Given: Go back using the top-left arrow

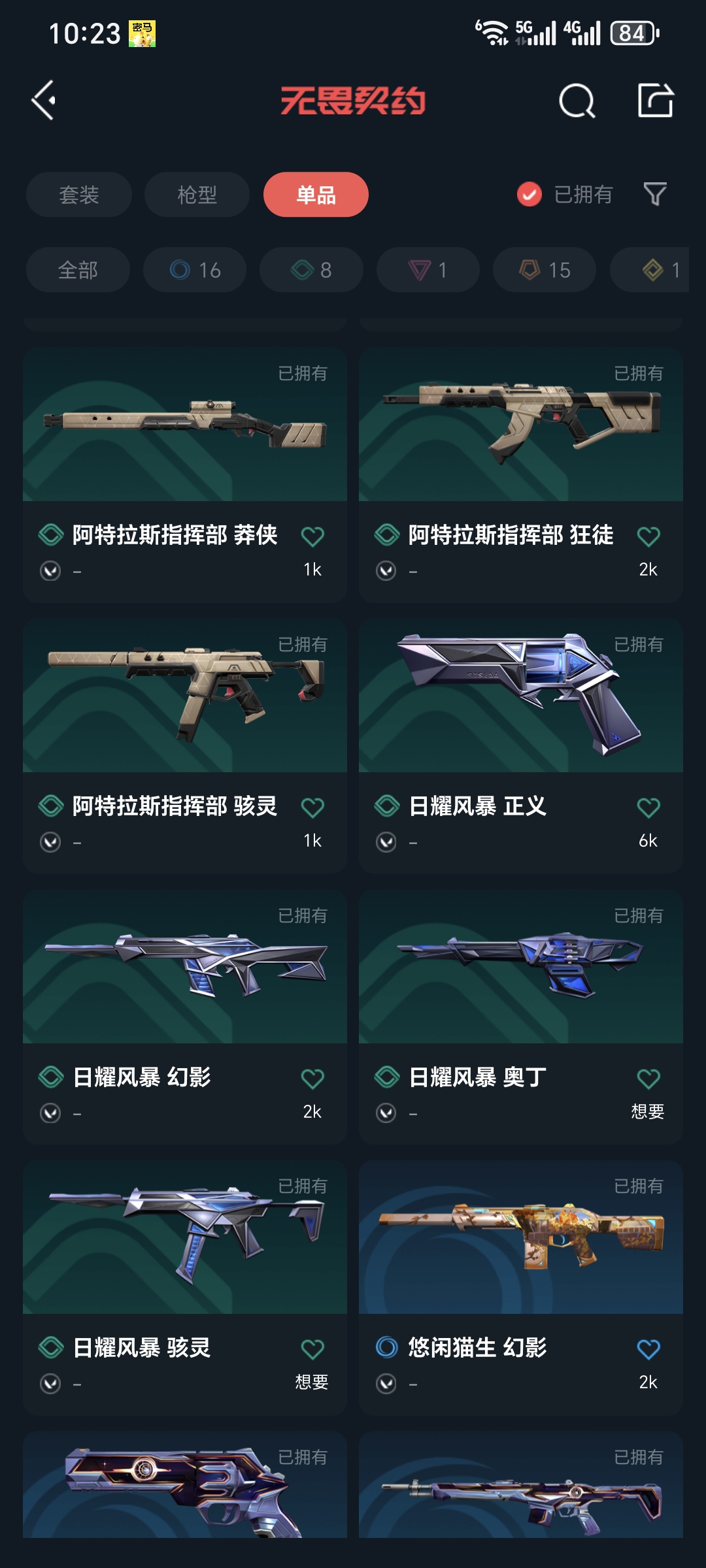Looking at the screenshot, I should pyautogui.click(x=44, y=101).
